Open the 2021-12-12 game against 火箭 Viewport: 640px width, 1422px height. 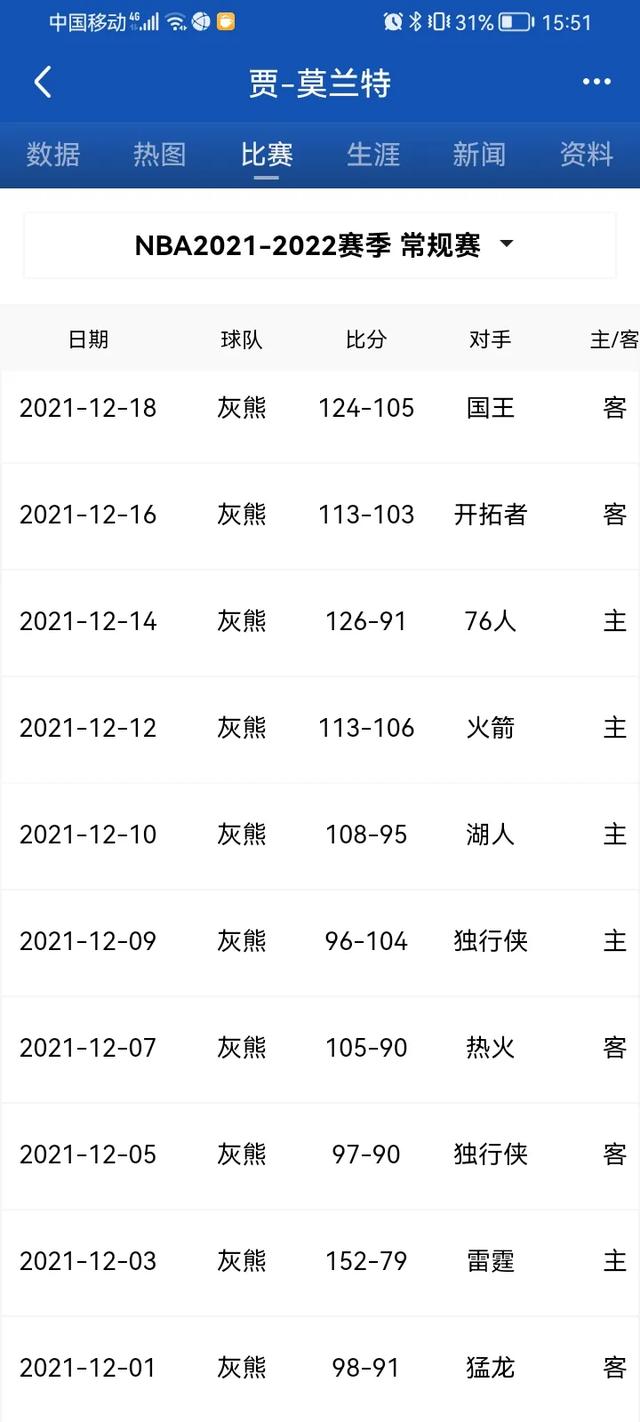pyautogui.click(x=320, y=728)
